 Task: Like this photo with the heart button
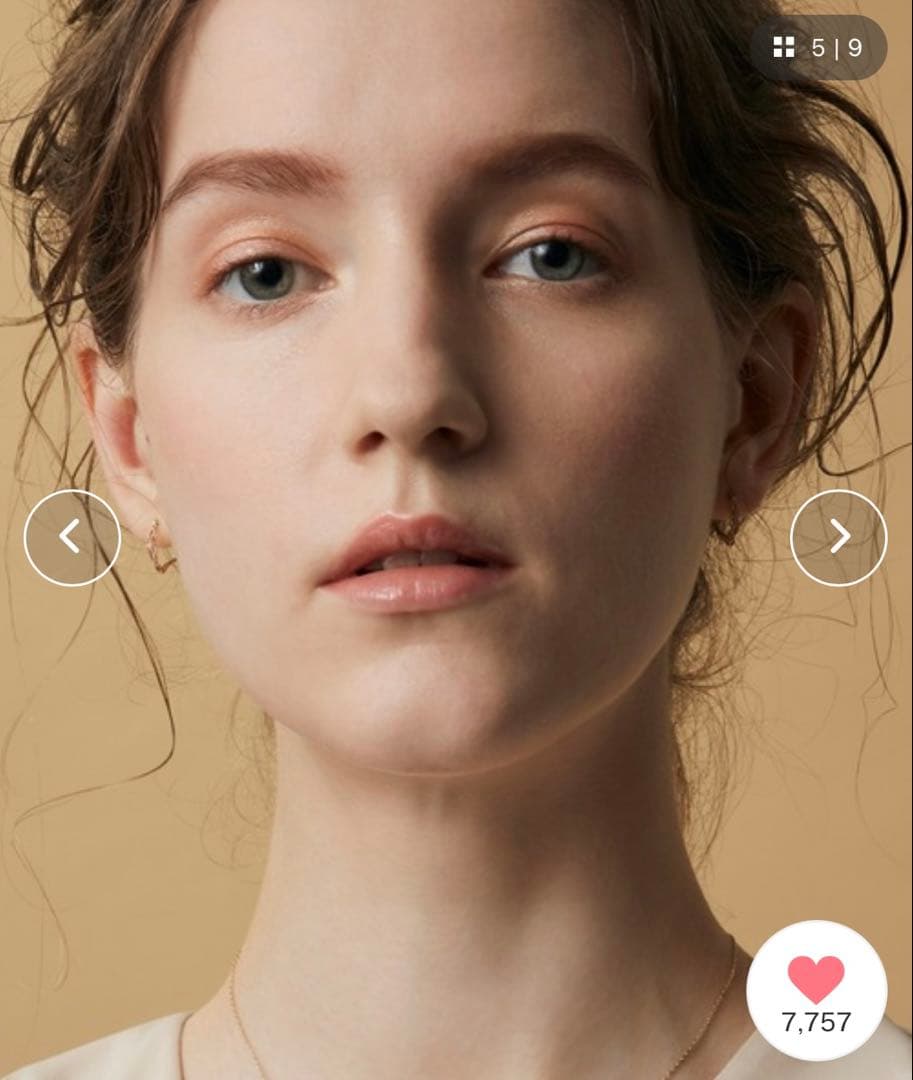816,988
